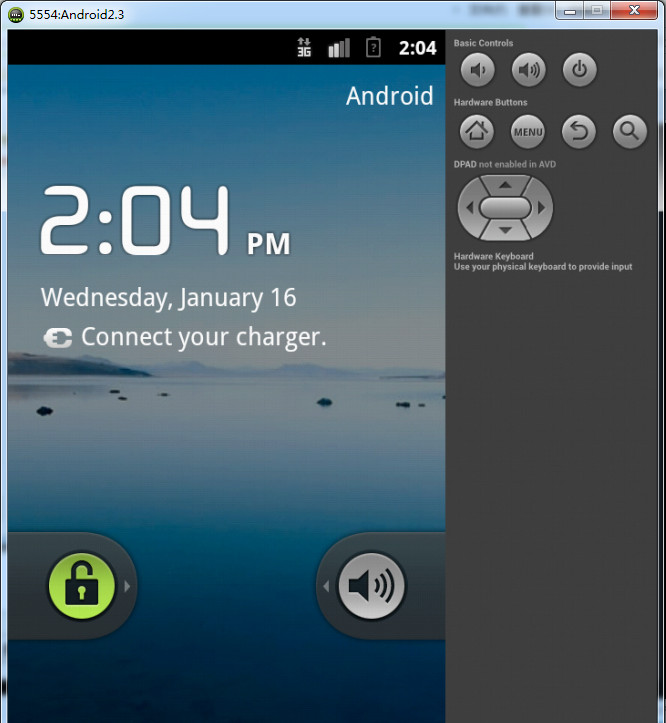Viewport: 666px width, 723px height.
Task: Tap the DPAD left arrow
Action: [469, 208]
